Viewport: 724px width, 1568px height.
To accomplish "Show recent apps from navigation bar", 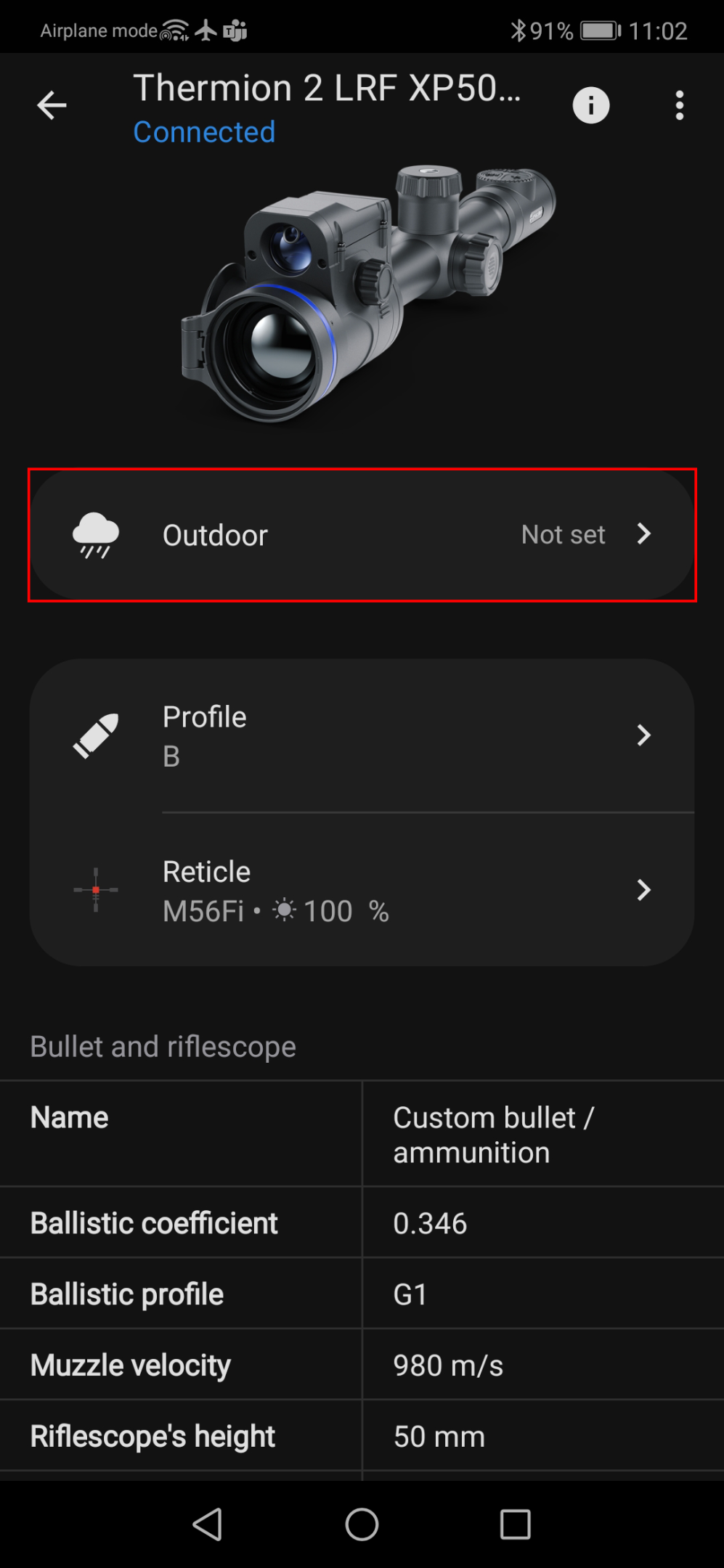I will point(515,1524).
